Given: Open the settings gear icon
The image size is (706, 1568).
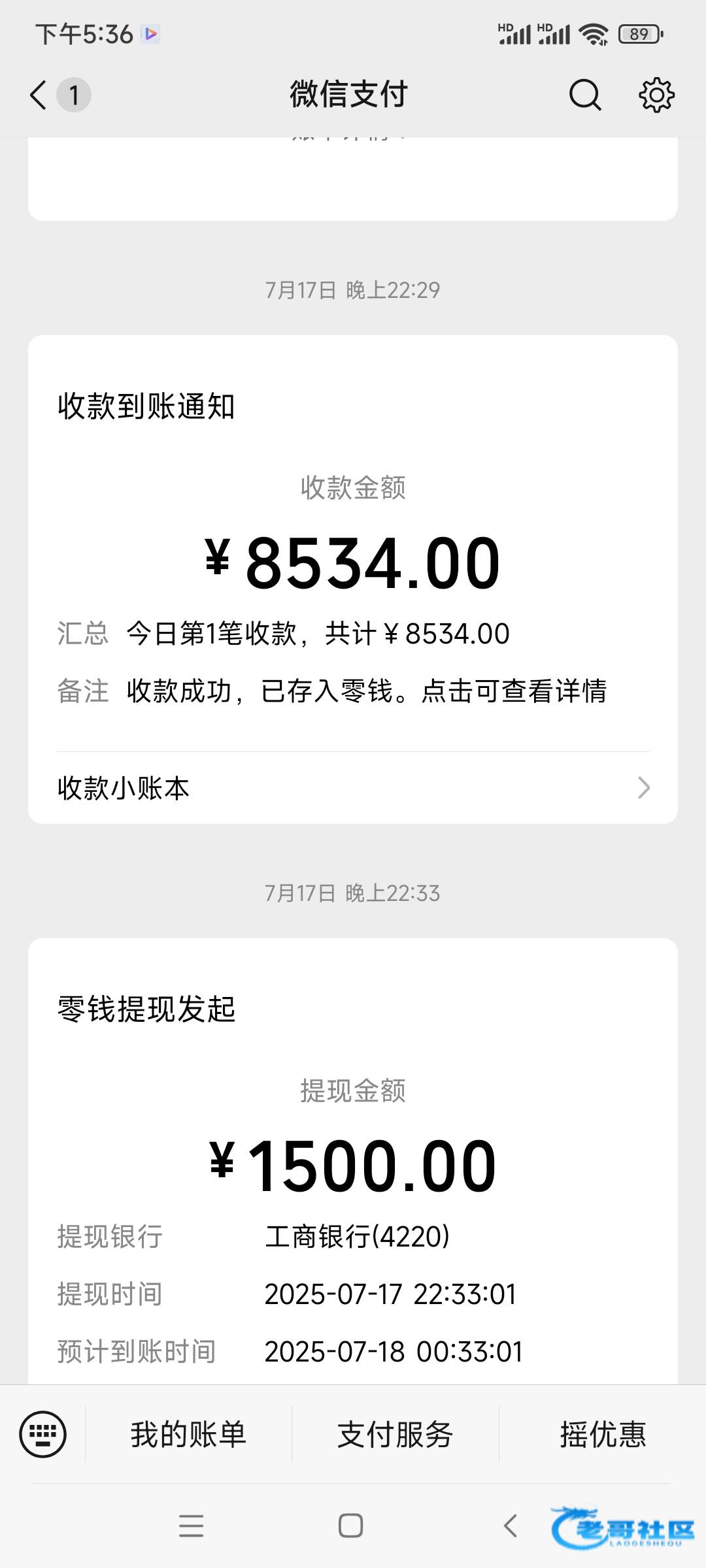Looking at the screenshot, I should tap(656, 95).
